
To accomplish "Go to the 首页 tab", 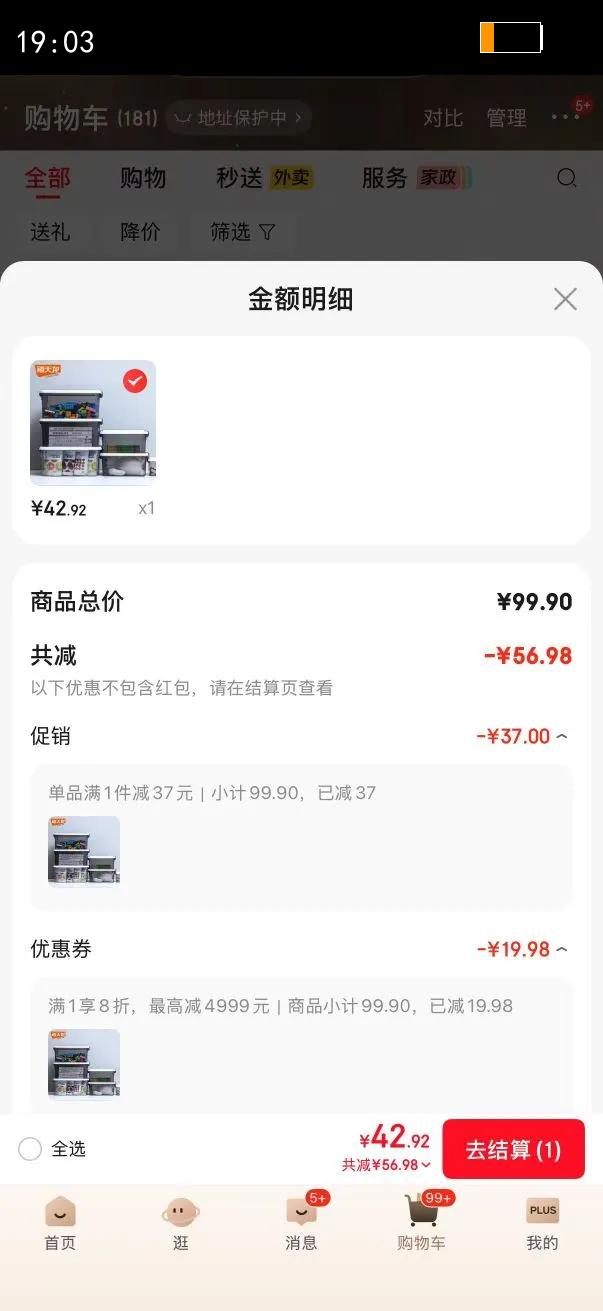I will click(60, 1223).
